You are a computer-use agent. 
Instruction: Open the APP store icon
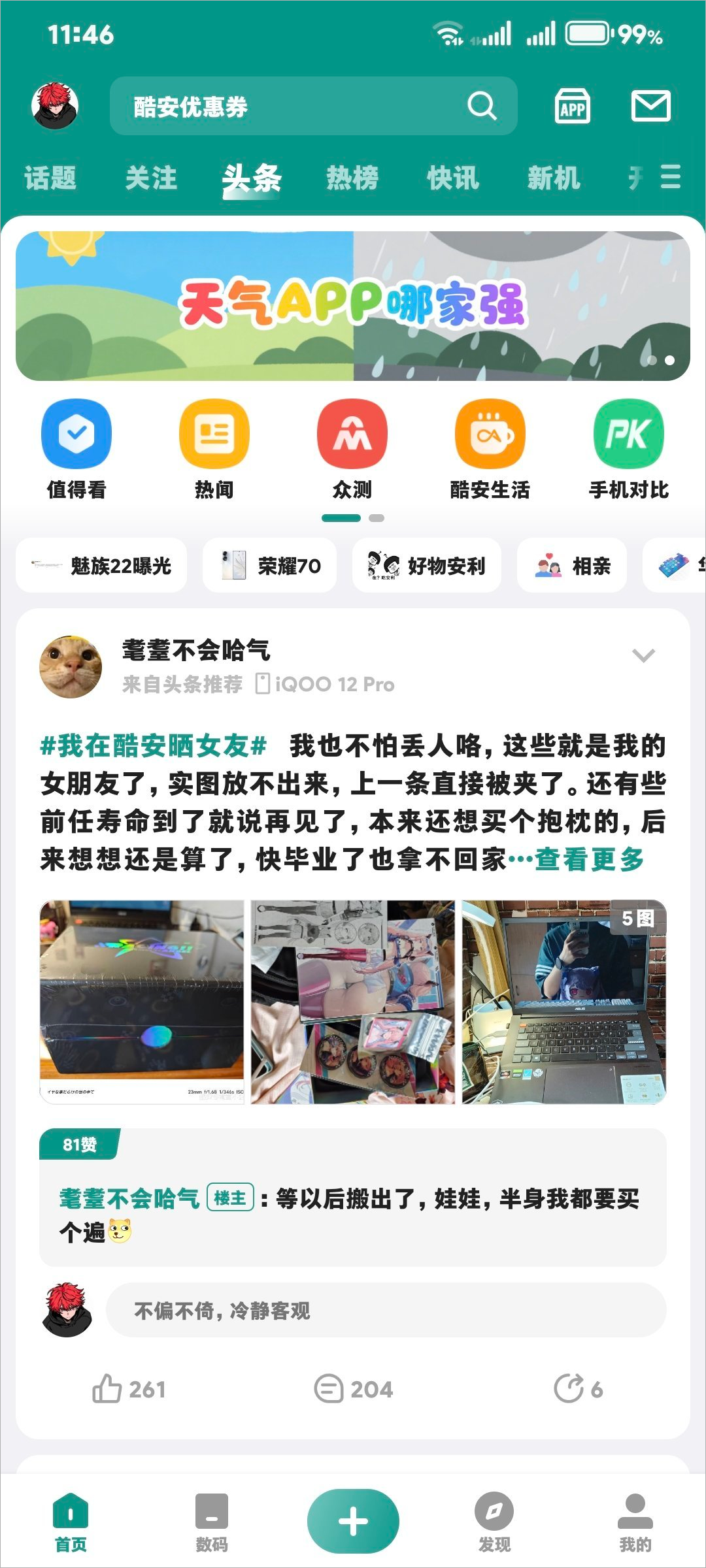coord(572,106)
